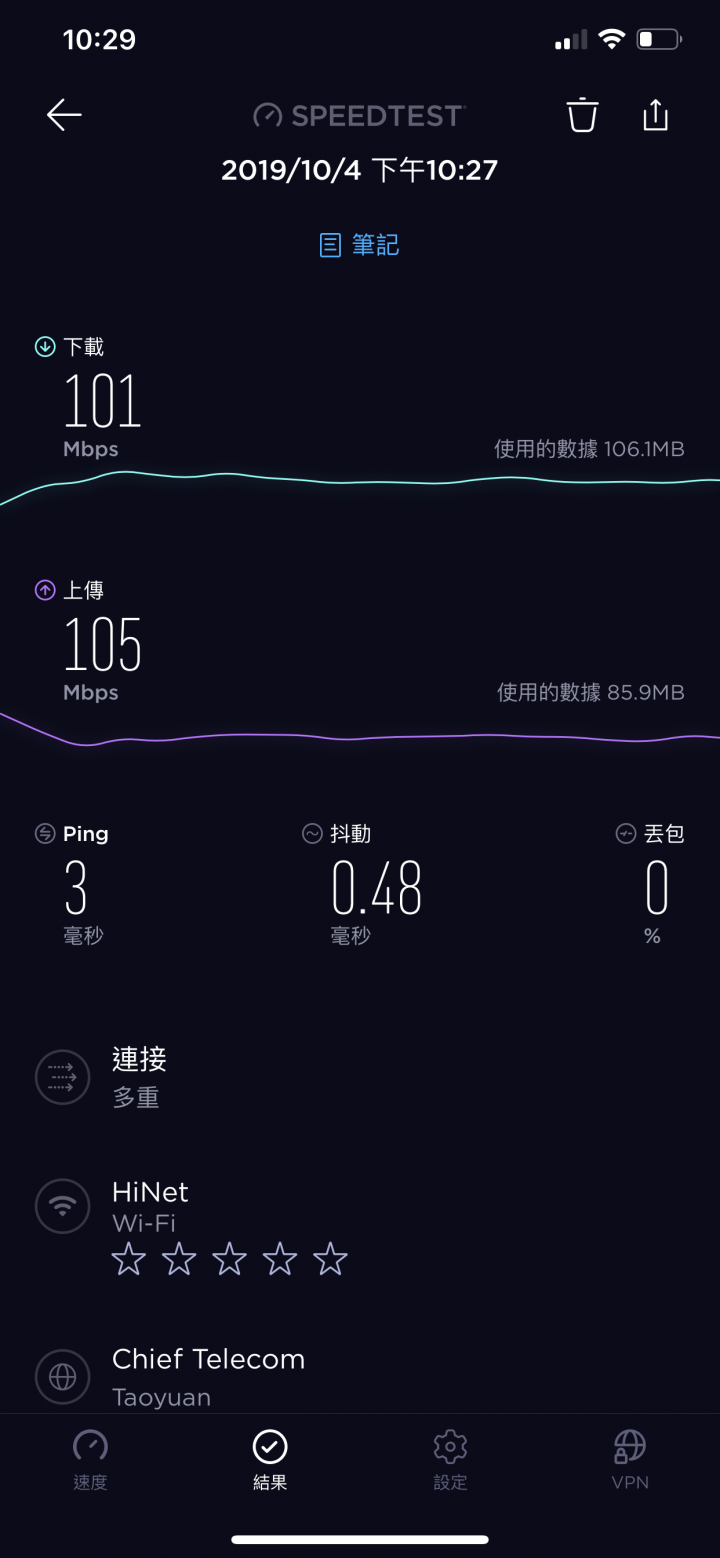
Task: Switch to the 速度 tab
Action: click(x=90, y=1461)
